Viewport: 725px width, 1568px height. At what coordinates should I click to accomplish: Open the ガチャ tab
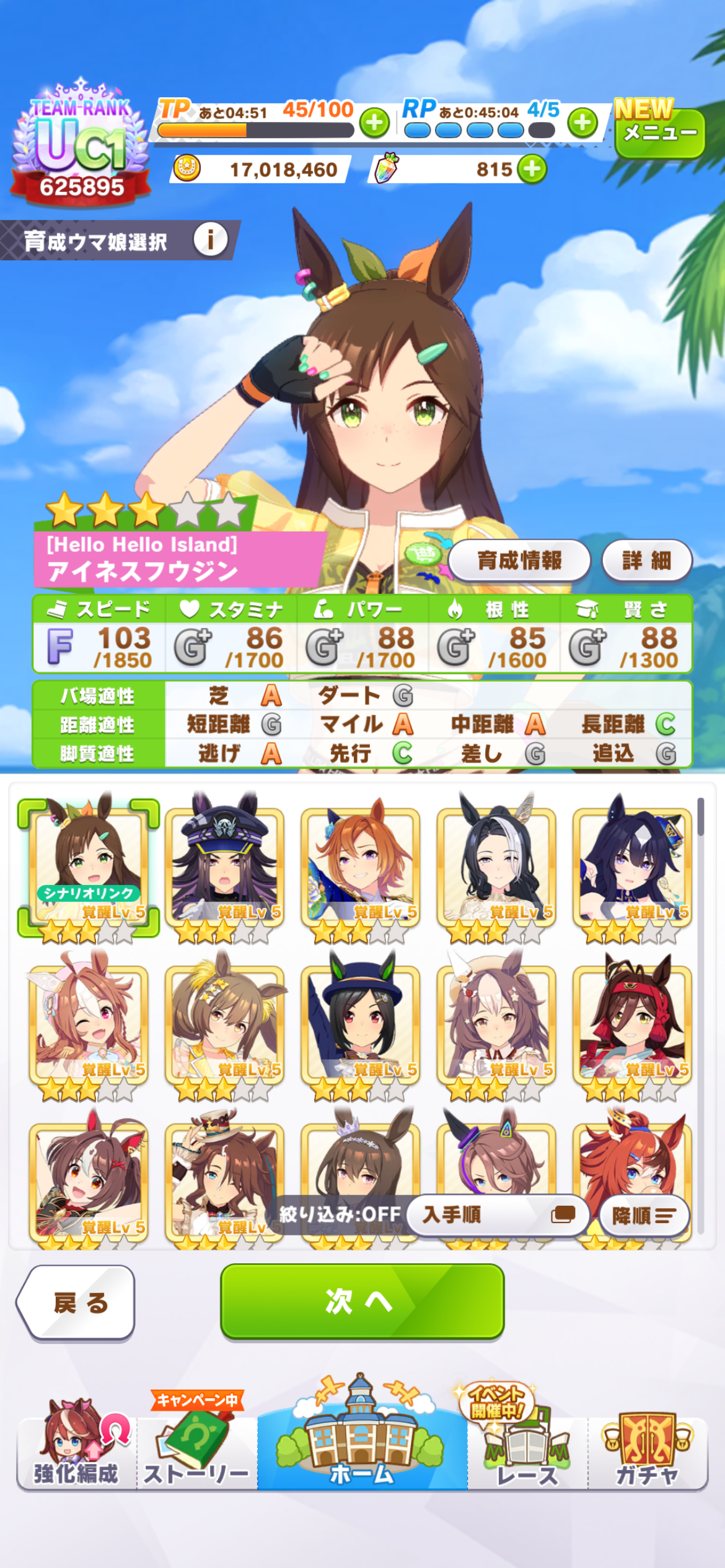click(x=648, y=1446)
